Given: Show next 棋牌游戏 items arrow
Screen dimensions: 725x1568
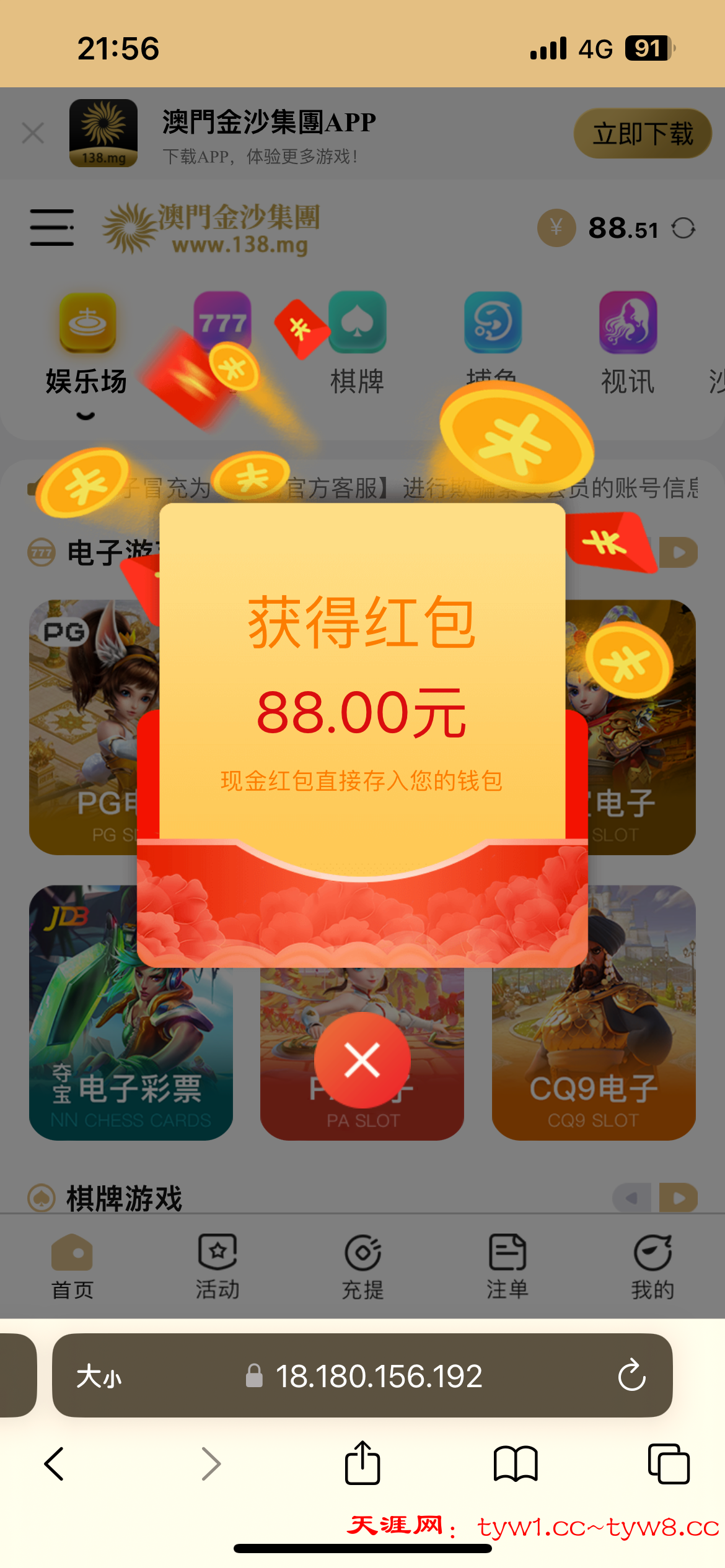Looking at the screenshot, I should (x=679, y=1198).
